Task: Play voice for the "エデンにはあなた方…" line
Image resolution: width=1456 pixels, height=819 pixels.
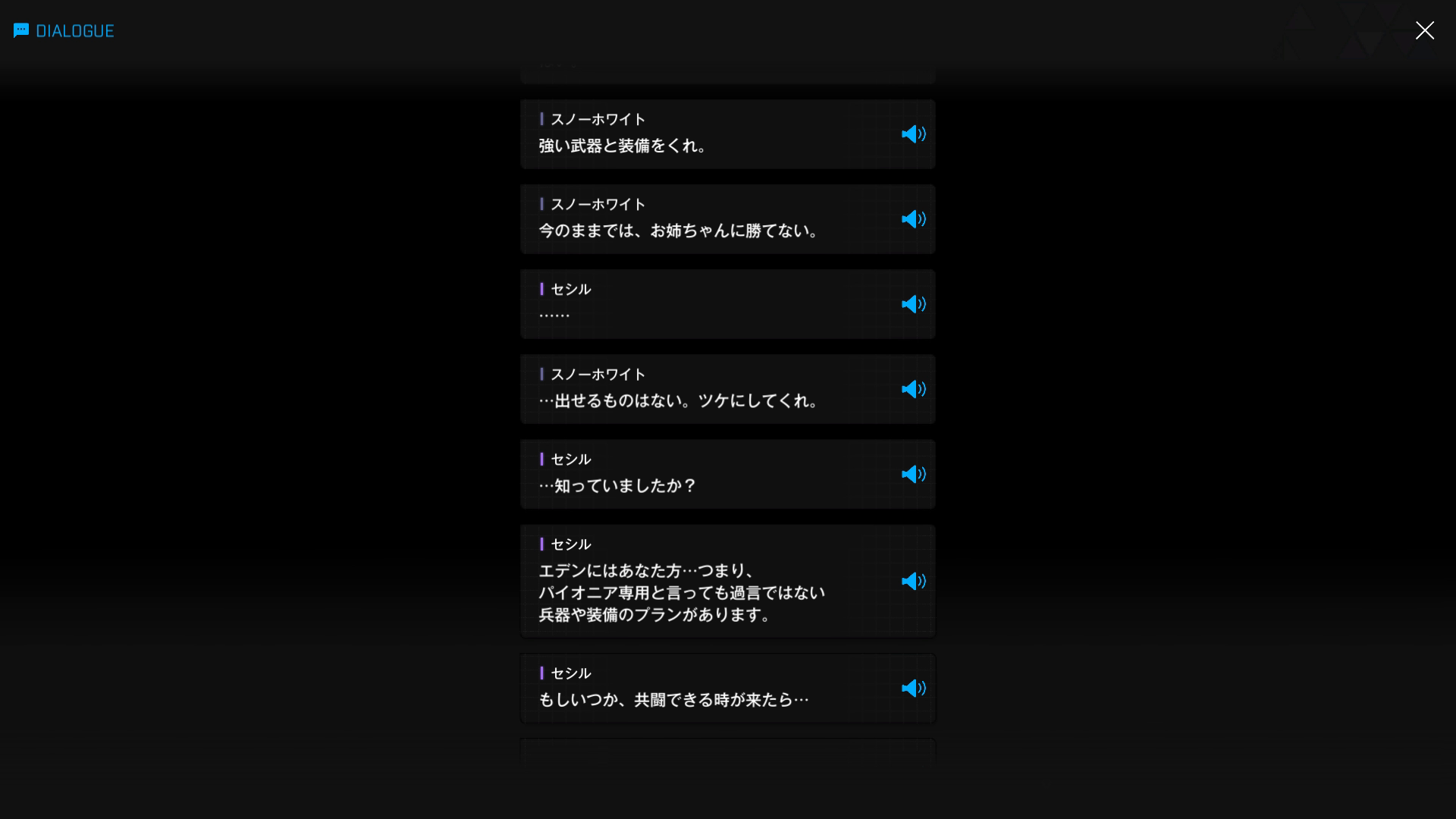Action: [x=913, y=581]
